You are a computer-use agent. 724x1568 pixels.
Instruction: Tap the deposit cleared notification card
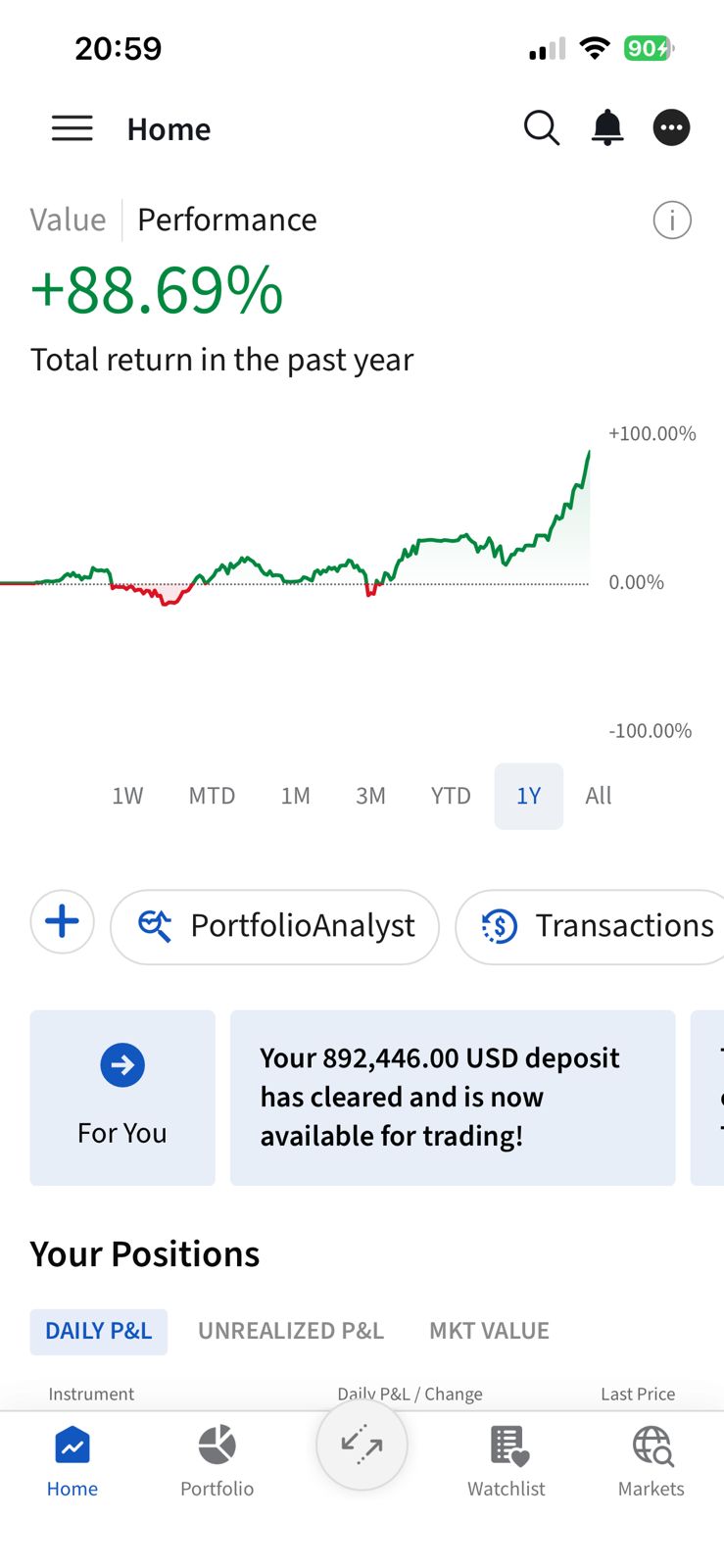tap(452, 1097)
